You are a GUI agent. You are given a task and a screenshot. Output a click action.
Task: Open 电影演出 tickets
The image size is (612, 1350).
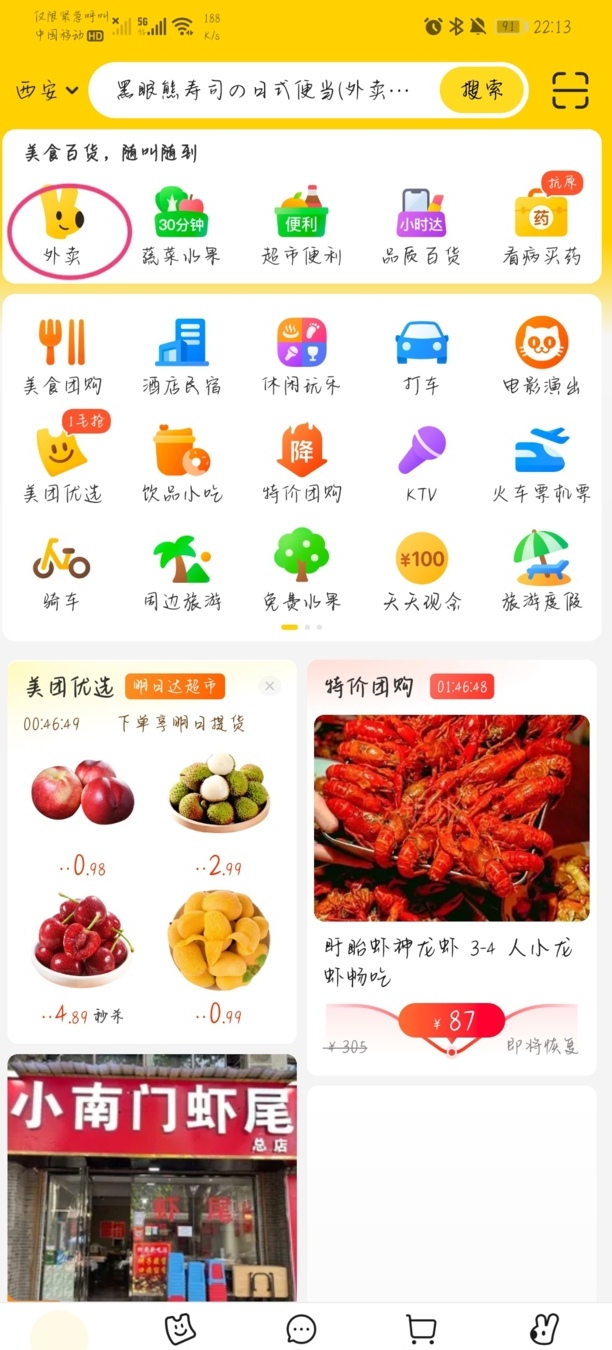[541, 356]
